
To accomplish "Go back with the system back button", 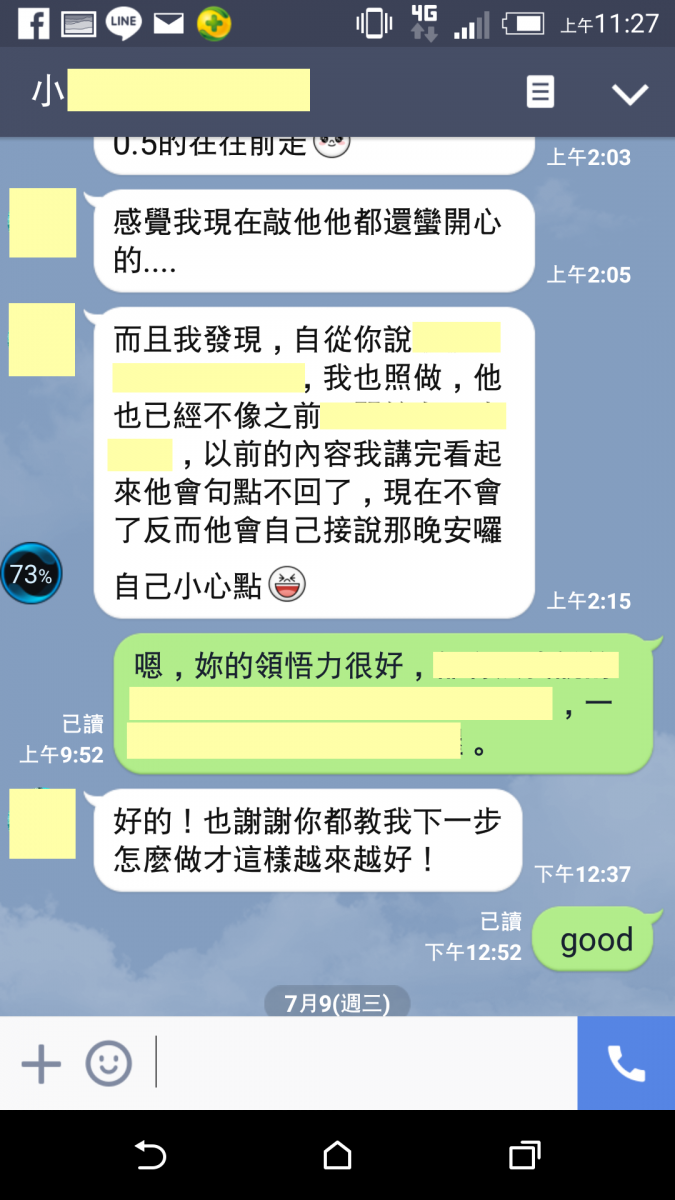I will click(x=150, y=1156).
